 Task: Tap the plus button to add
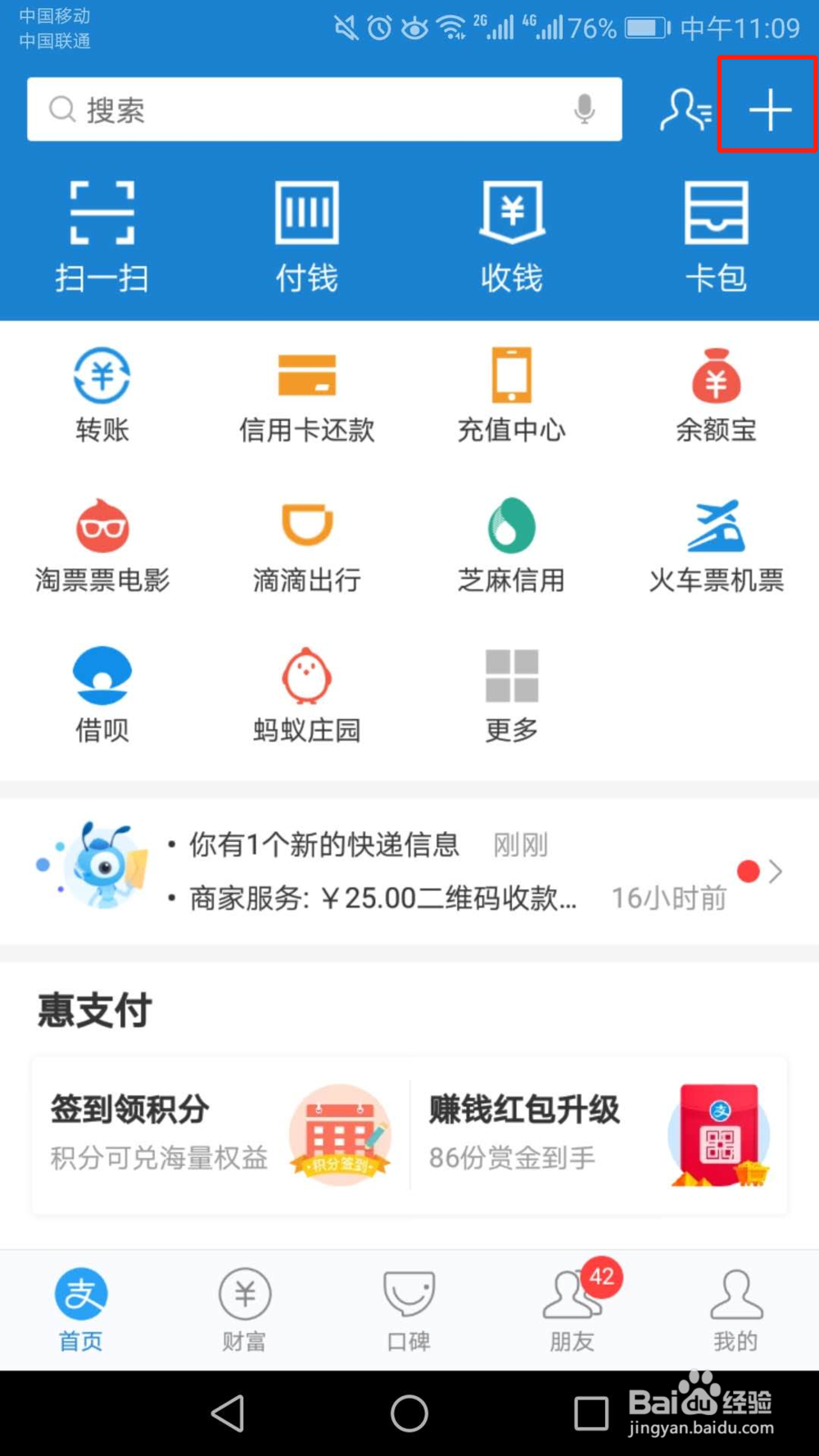pos(768,108)
